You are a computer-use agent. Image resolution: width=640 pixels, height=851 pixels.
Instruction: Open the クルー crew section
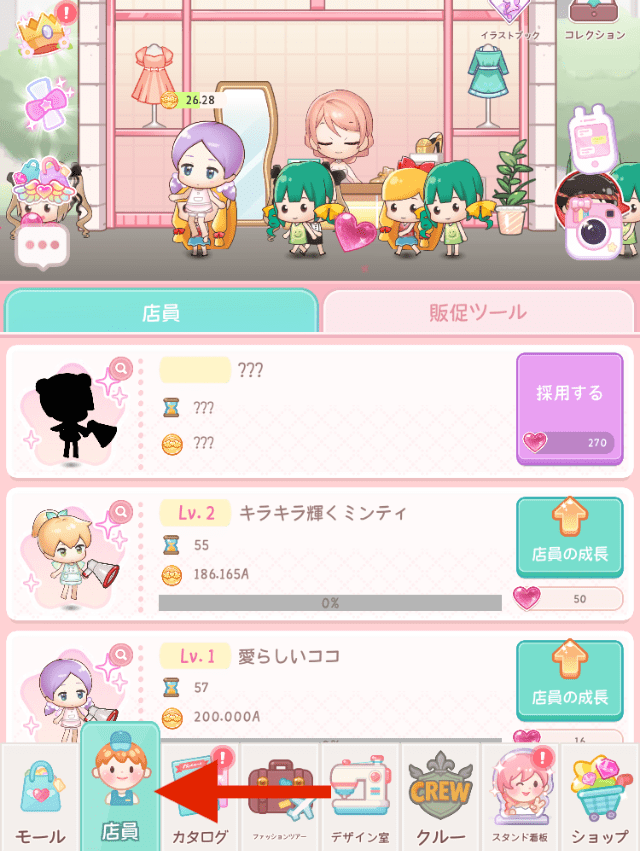pos(440,800)
